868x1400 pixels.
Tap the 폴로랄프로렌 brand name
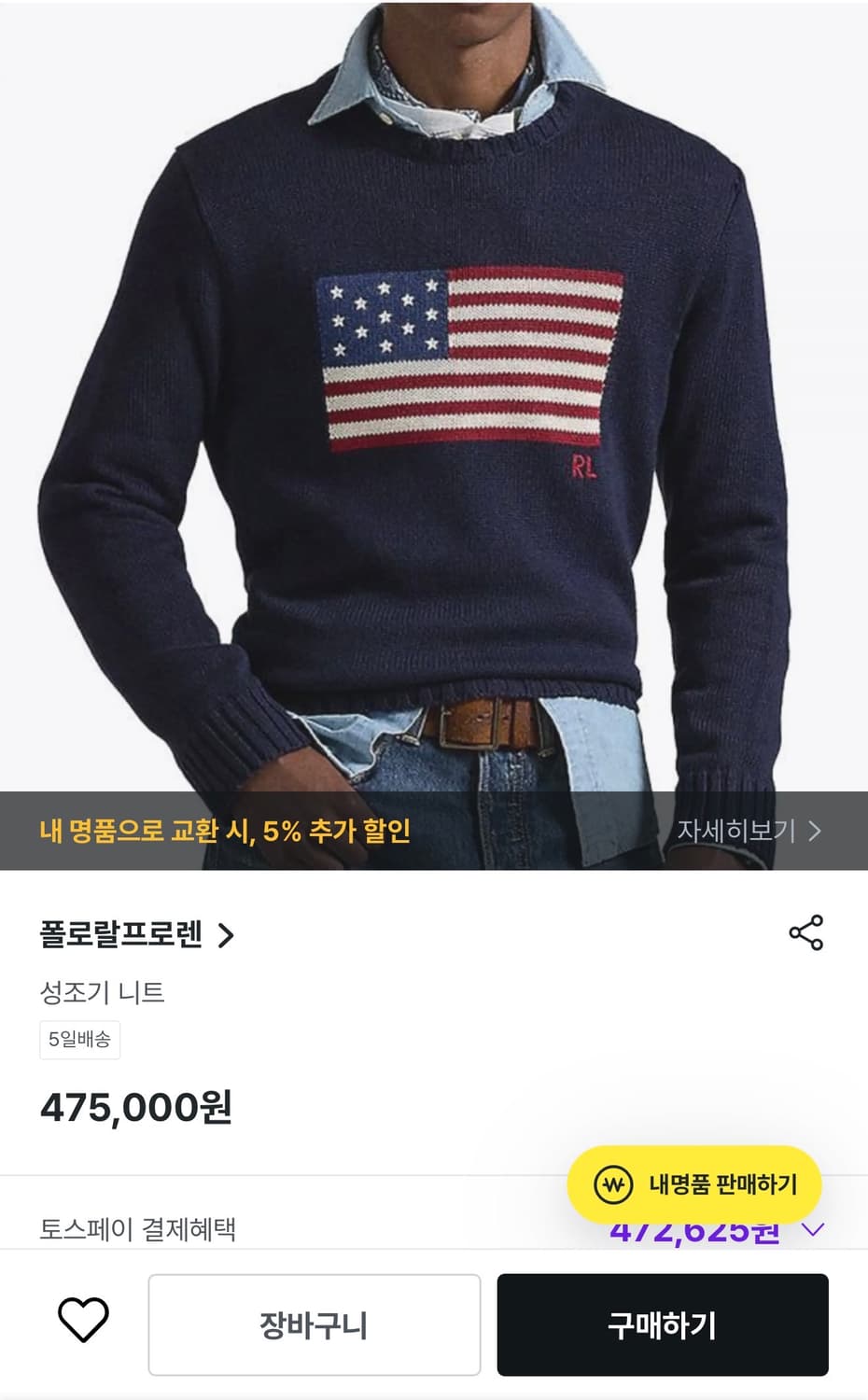121,933
